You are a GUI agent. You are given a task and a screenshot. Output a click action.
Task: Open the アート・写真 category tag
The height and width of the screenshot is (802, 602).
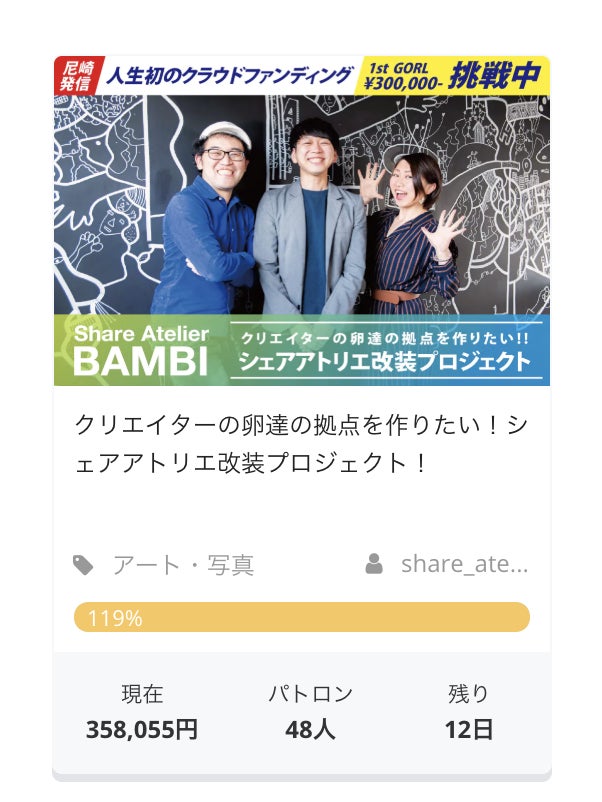coord(183,565)
